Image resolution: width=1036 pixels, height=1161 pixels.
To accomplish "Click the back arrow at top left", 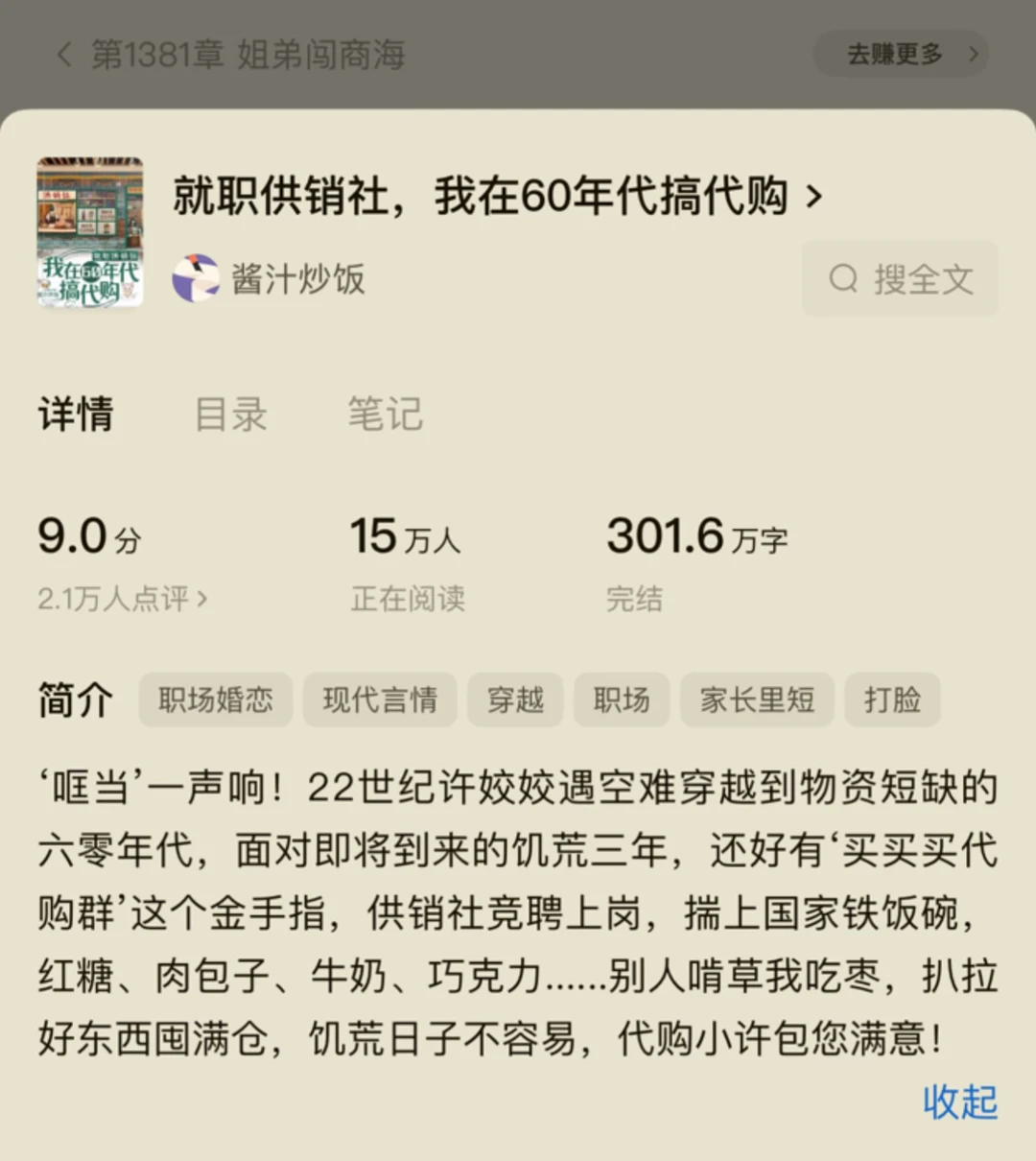I will [63, 55].
